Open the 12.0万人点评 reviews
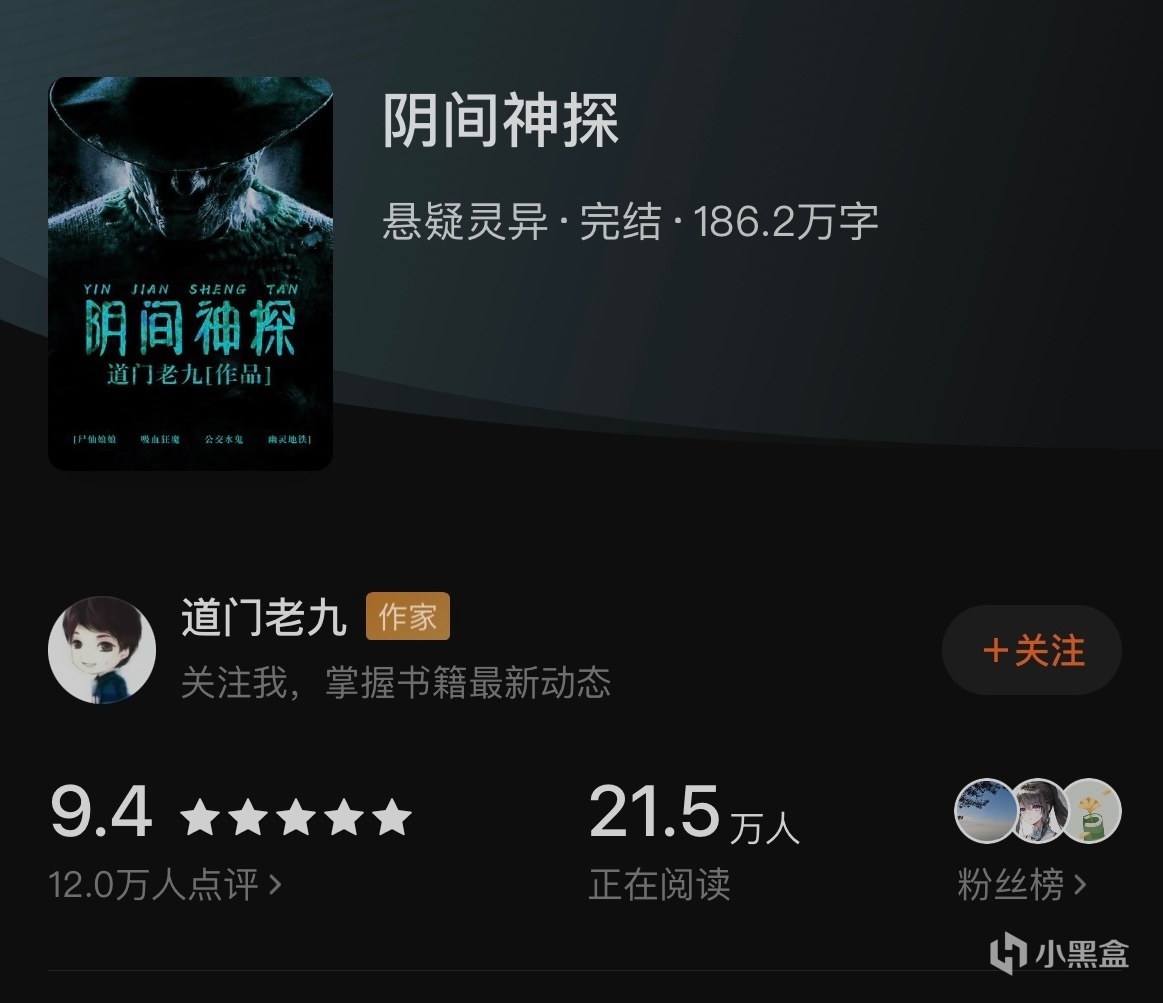This screenshot has width=1163, height=1003. pyautogui.click(x=165, y=884)
